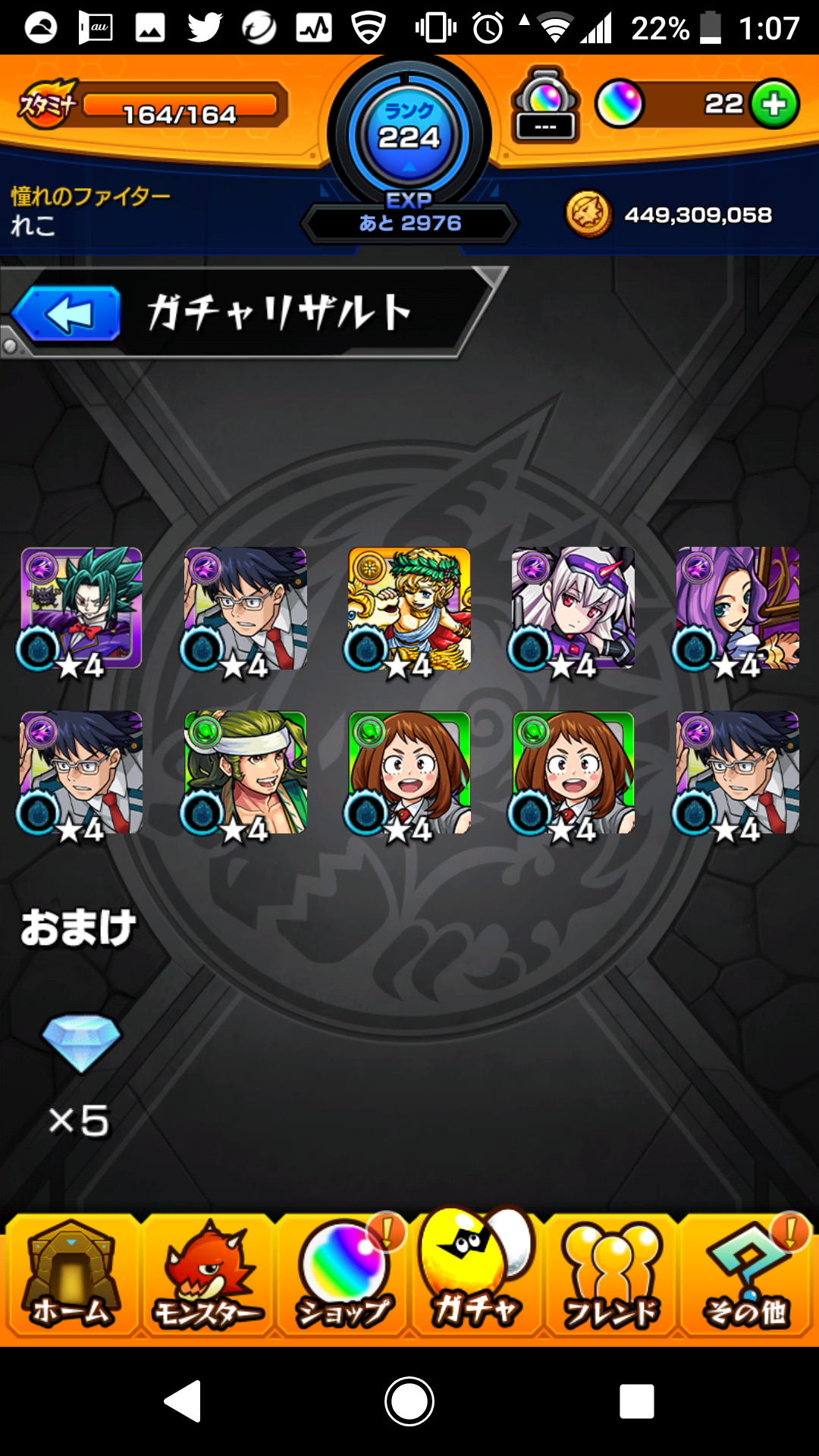Open the green-haired headband monster card
Viewport: 819px width, 1456px height.
pyautogui.click(x=246, y=772)
